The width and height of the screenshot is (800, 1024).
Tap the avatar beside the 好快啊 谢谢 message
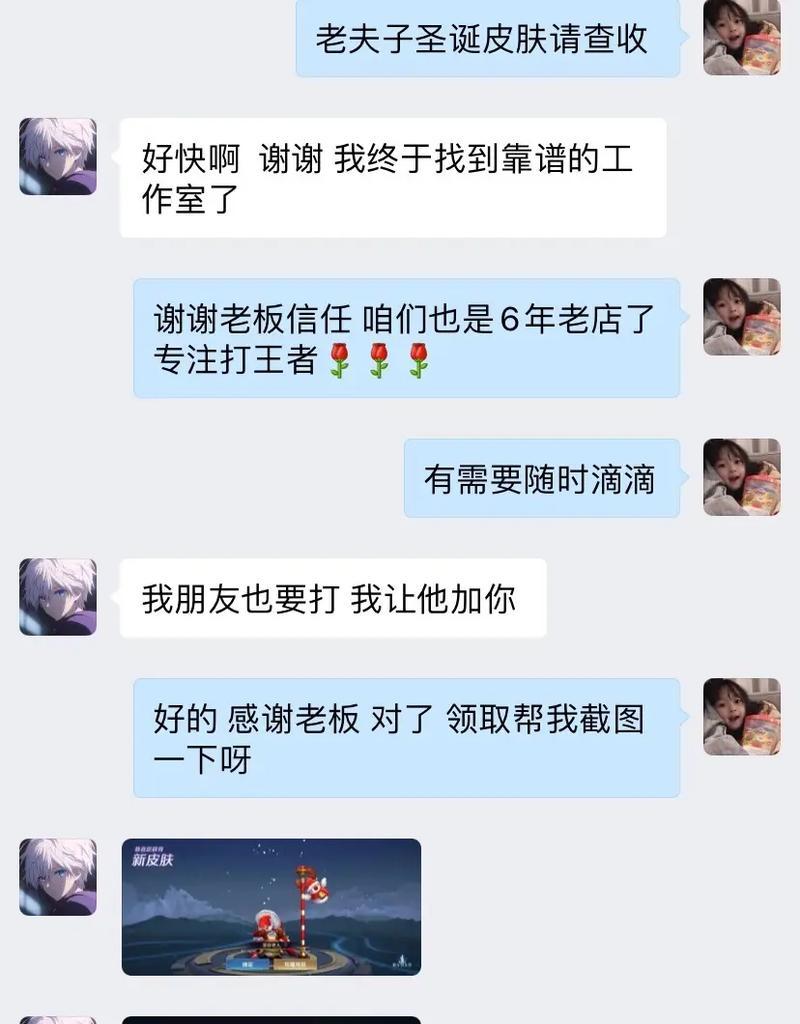[58, 156]
